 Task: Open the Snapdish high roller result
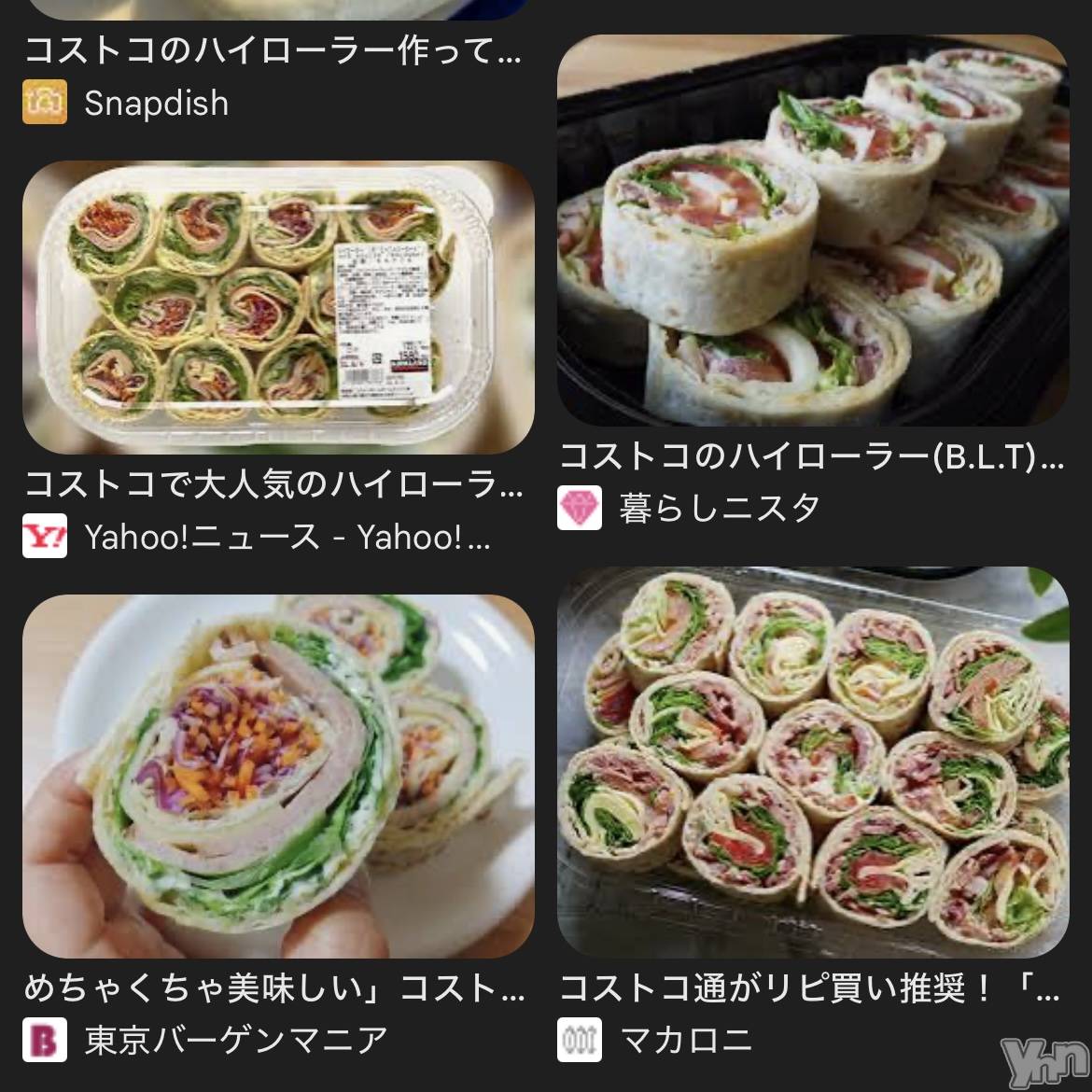[271, 50]
